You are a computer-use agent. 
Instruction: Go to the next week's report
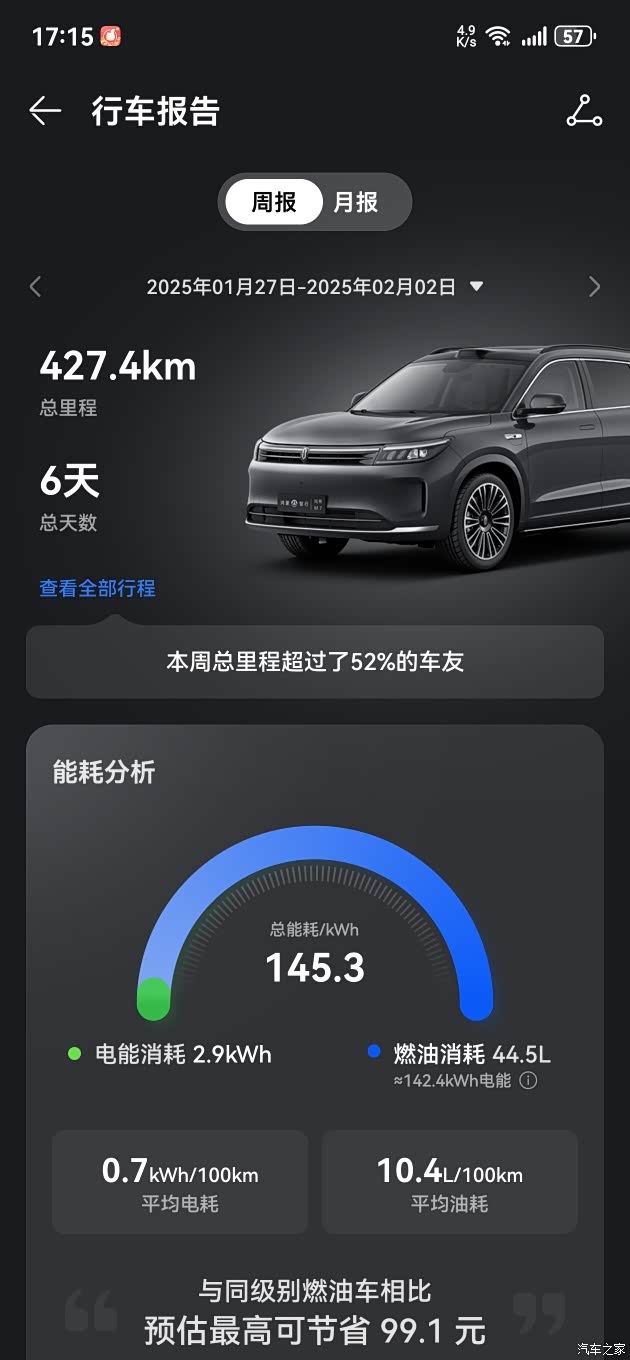[595, 287]
